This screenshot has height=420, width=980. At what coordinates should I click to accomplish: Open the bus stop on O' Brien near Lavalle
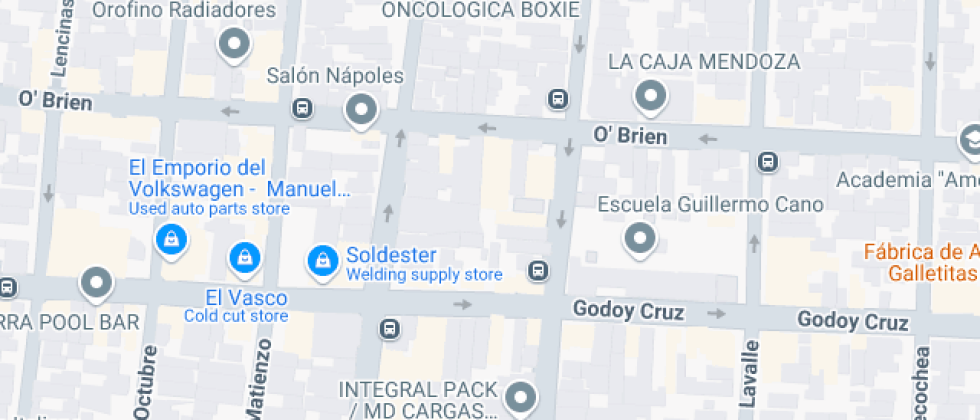(768, 162)
